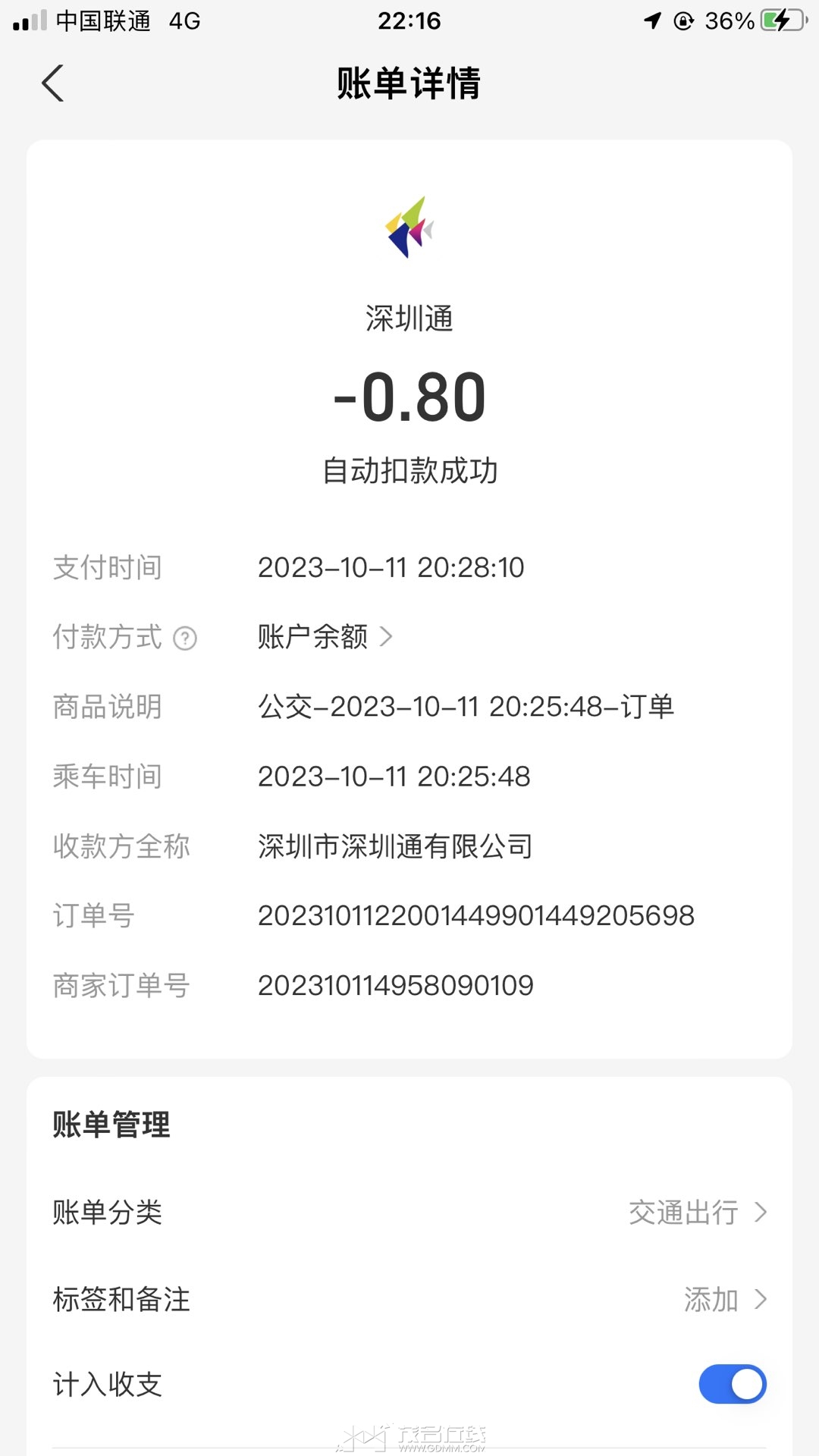Go back from the 账单详情 page

[x=53, y=83]
